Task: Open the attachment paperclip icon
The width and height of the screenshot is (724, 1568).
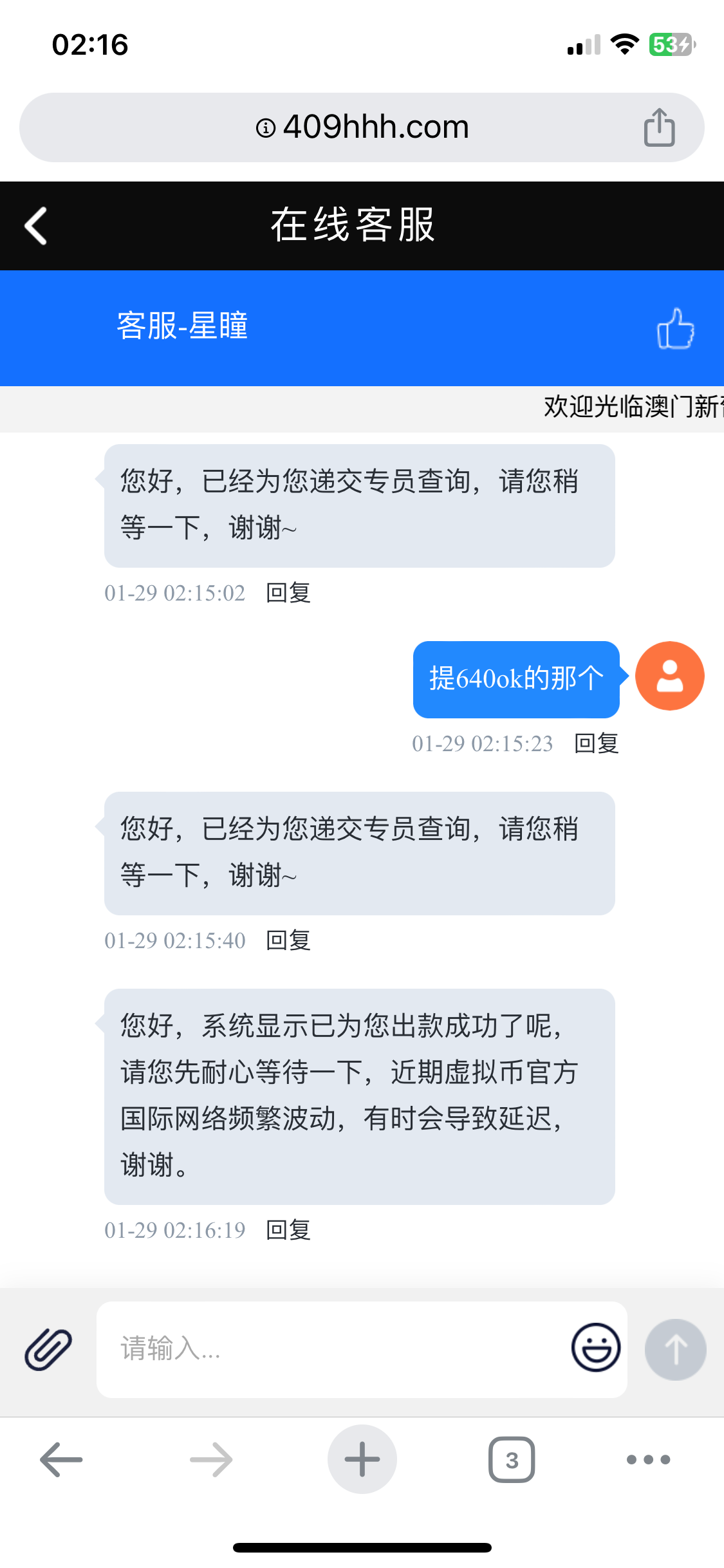Action: 48,1349
